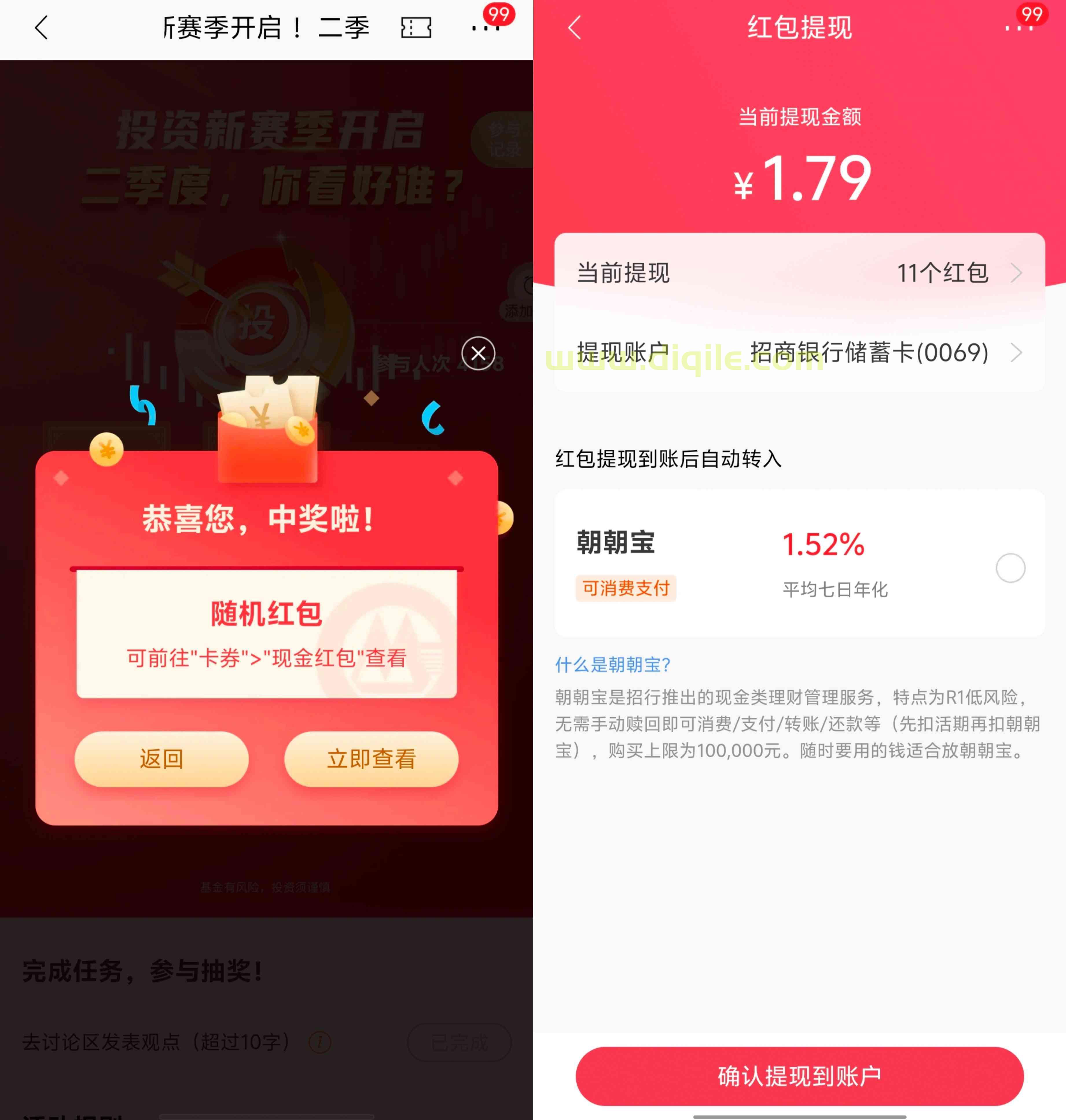Select the 朝朝宝 auto-transfer option
This screenshot has width=1066, height=1120.
1010,568
